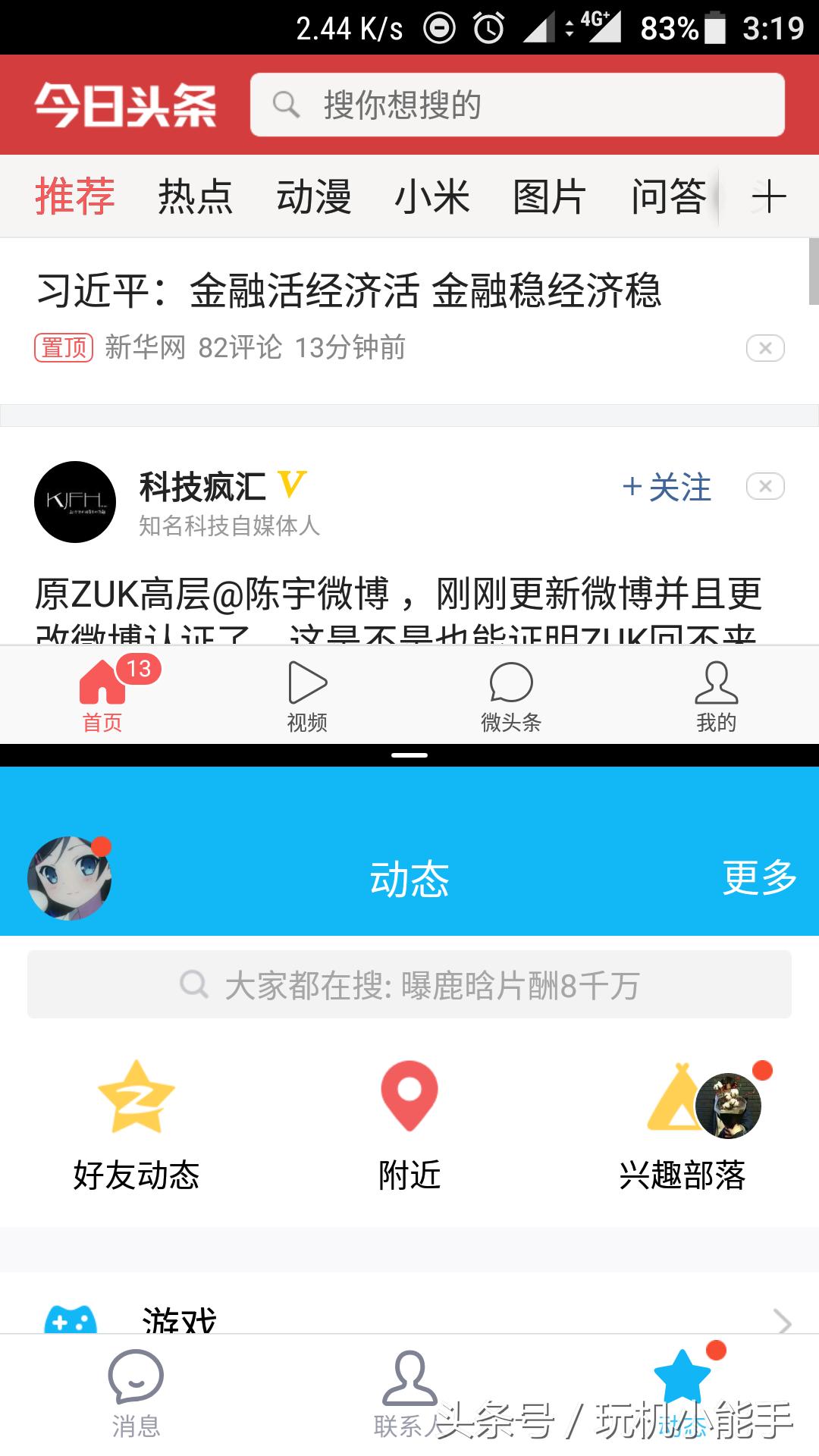Switch to the 热点 tab

(195, 196)
